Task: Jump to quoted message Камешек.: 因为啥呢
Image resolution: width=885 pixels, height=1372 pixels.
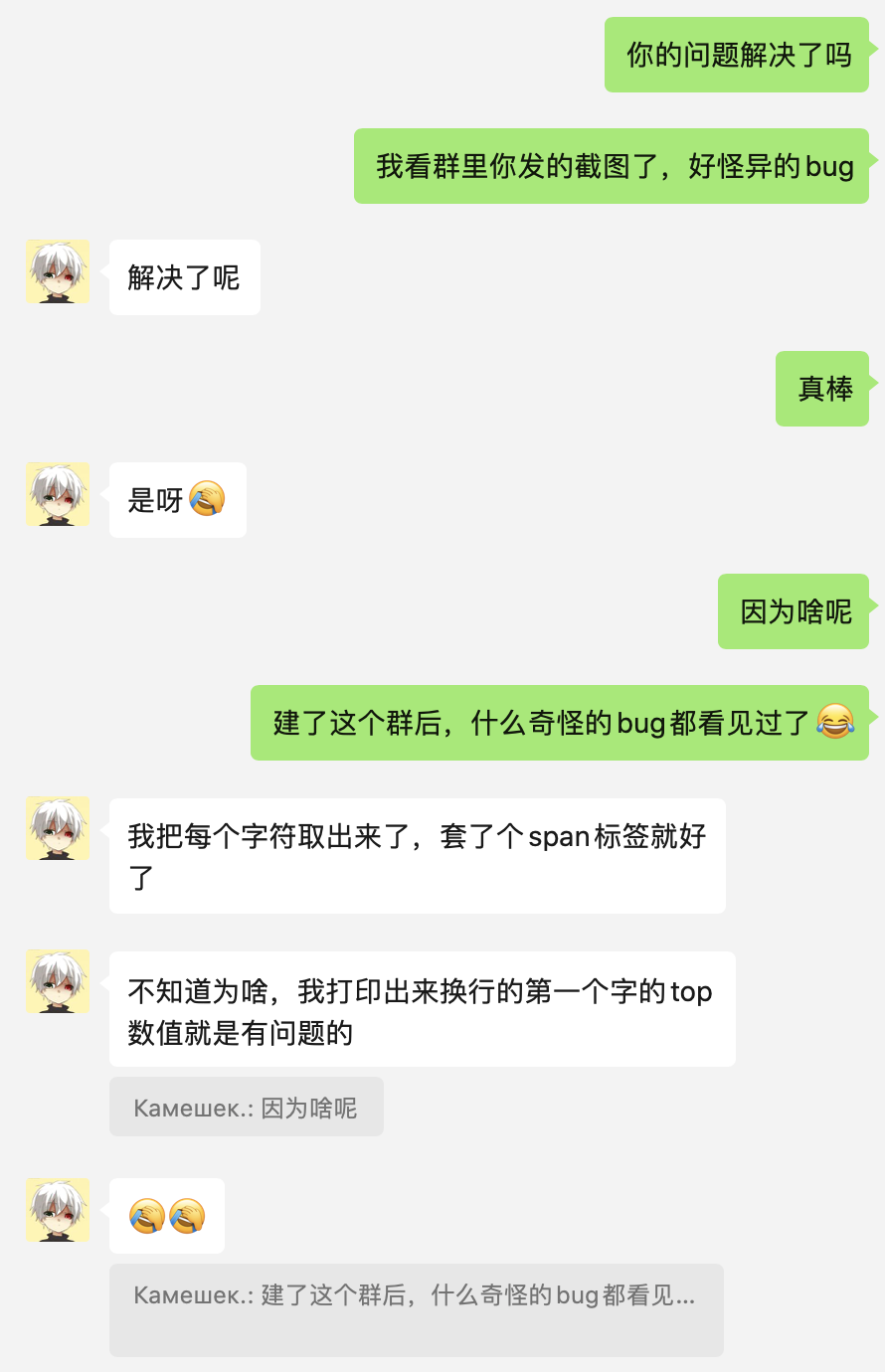Action: pos(246,1108)
